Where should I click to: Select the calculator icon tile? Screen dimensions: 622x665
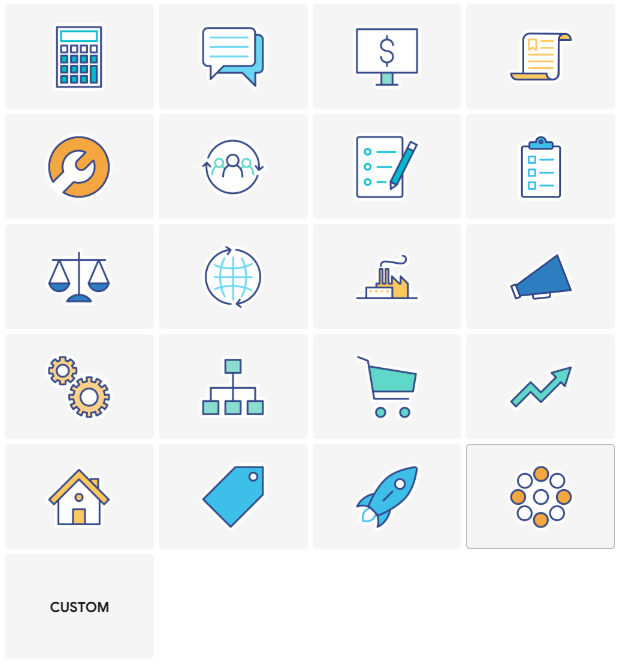coord(79,57)
